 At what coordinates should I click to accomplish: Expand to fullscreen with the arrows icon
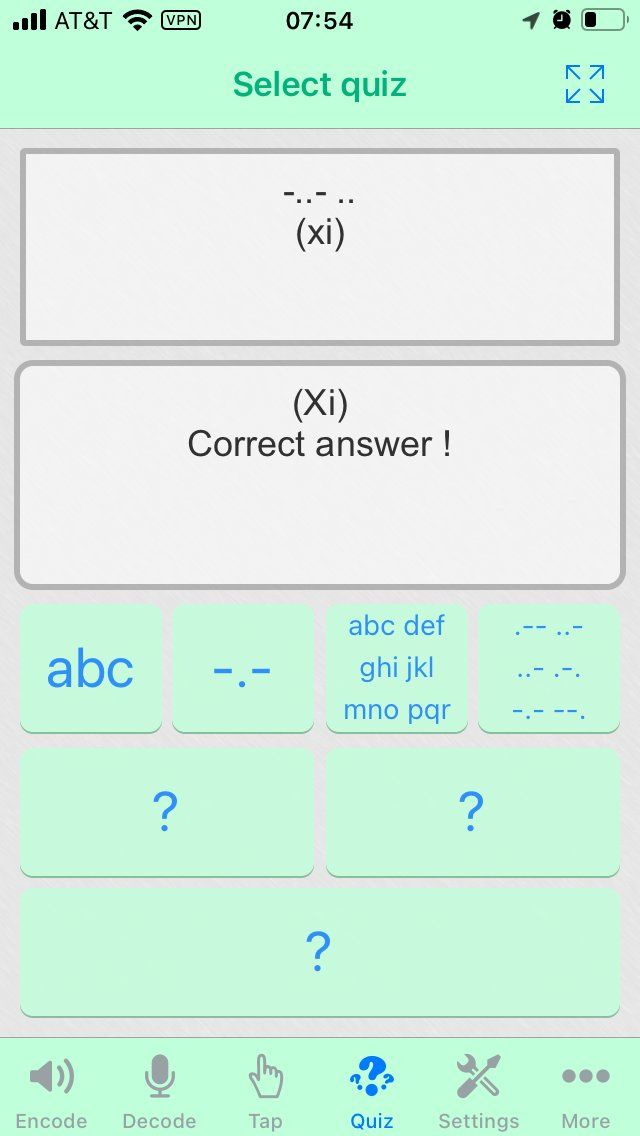point(584,84)
